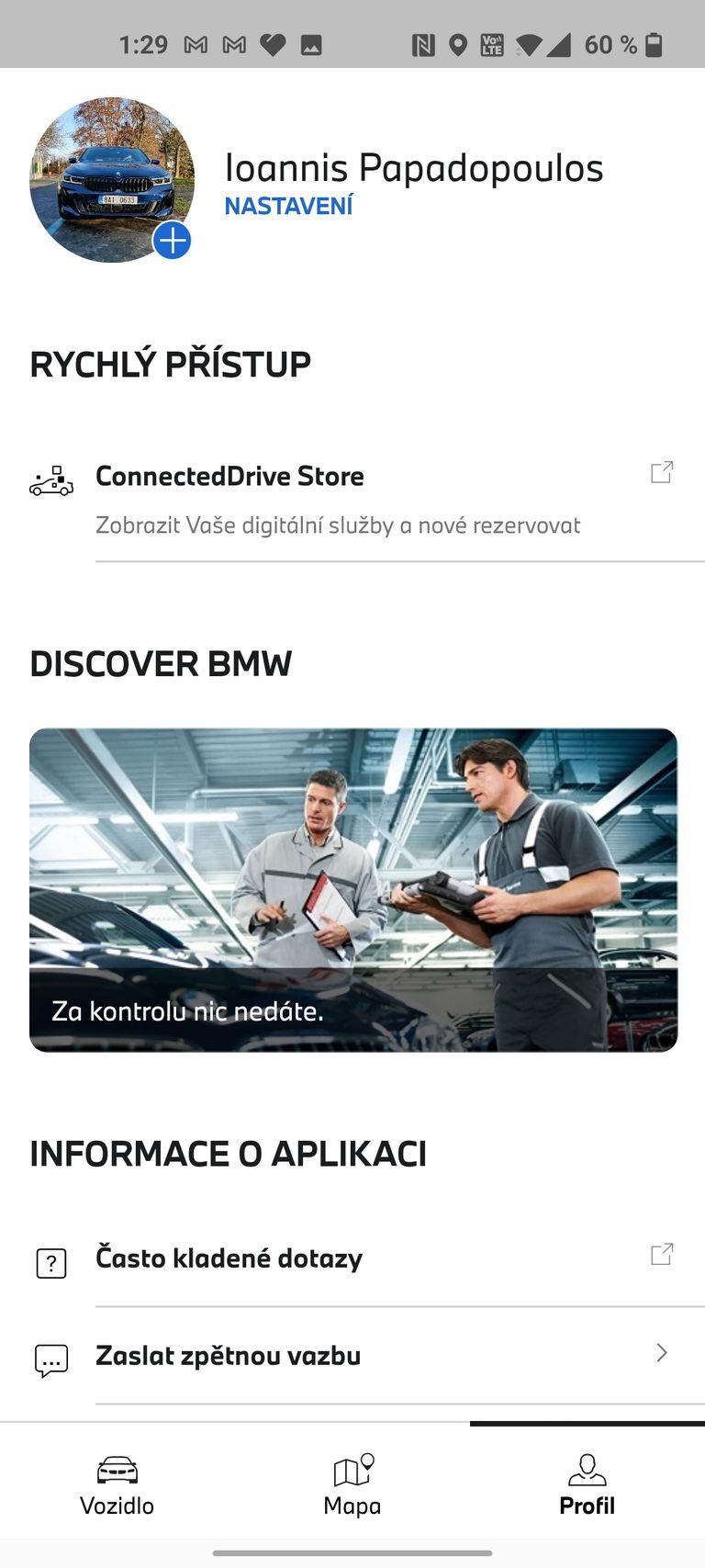Open the Za kontrolu nic nedáte banner
Image resolution: width=705 pixels, height=1568 pixels.
[352, 888]
